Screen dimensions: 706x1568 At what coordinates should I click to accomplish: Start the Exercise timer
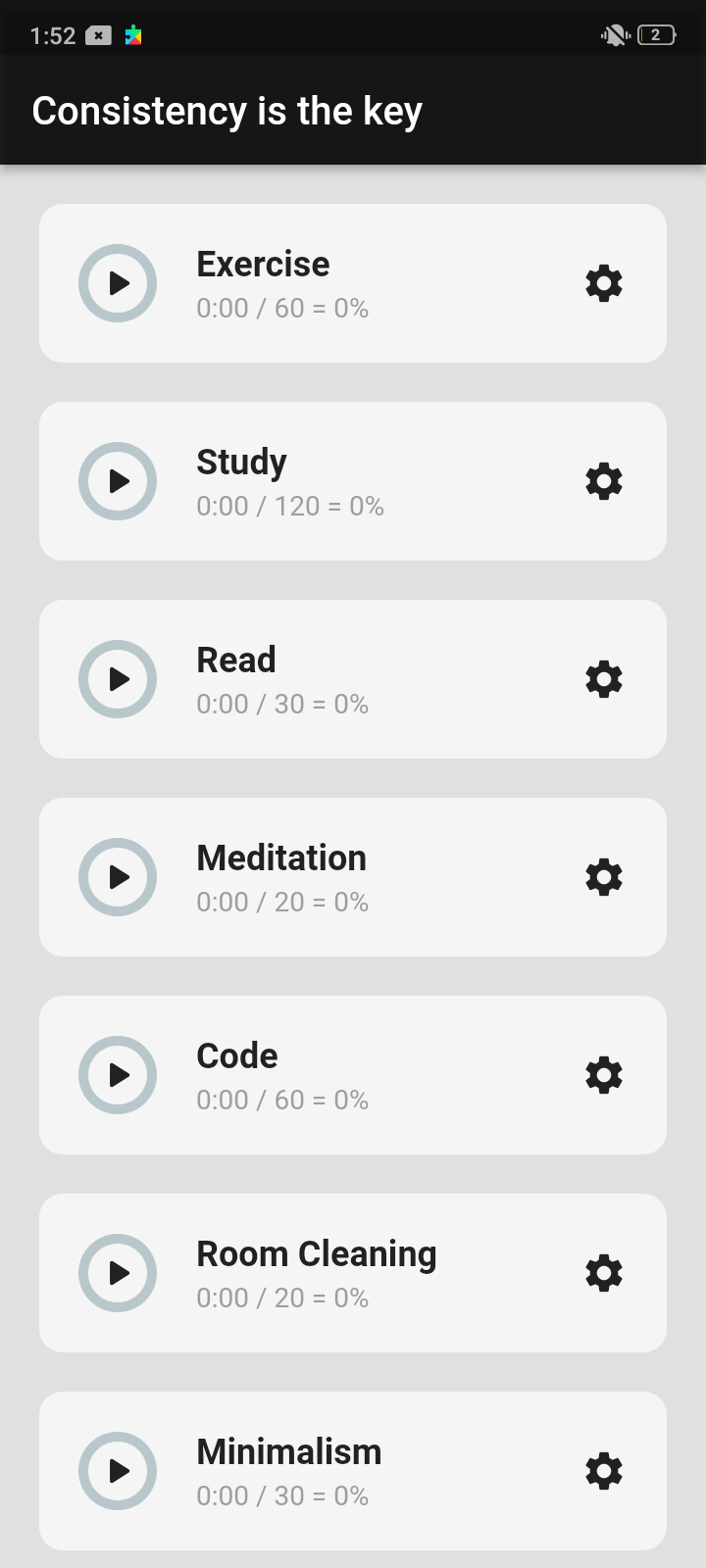[118, 283]
